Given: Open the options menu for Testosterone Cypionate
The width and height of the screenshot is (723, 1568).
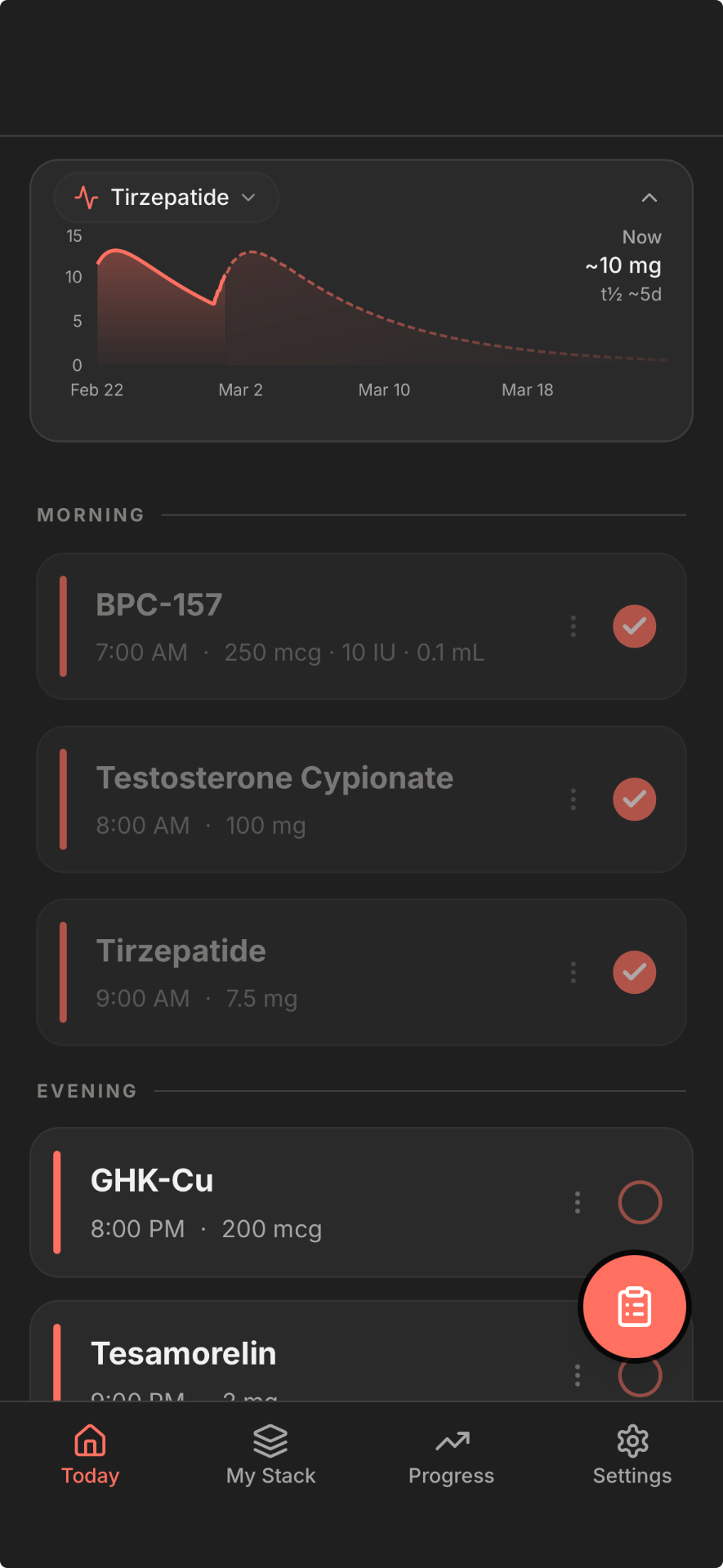Looking at the screenshot, I should [573, 800].
